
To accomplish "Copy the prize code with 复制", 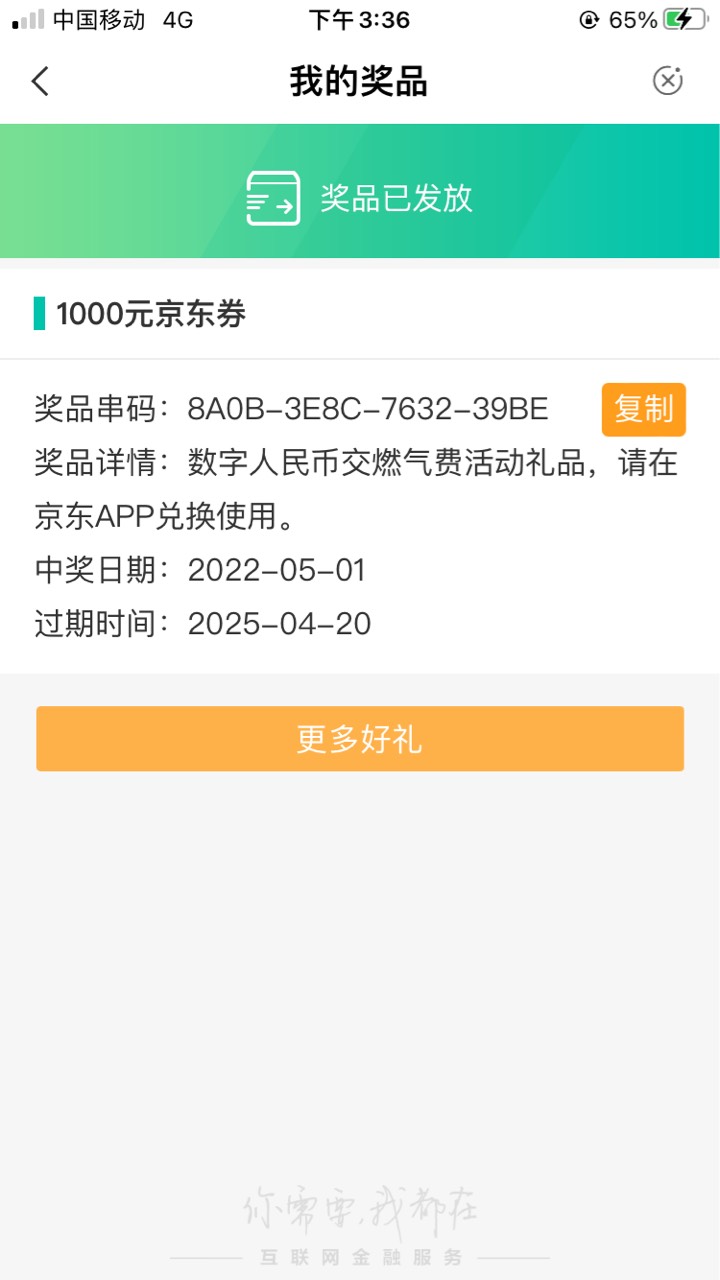I will coord(643,409).
